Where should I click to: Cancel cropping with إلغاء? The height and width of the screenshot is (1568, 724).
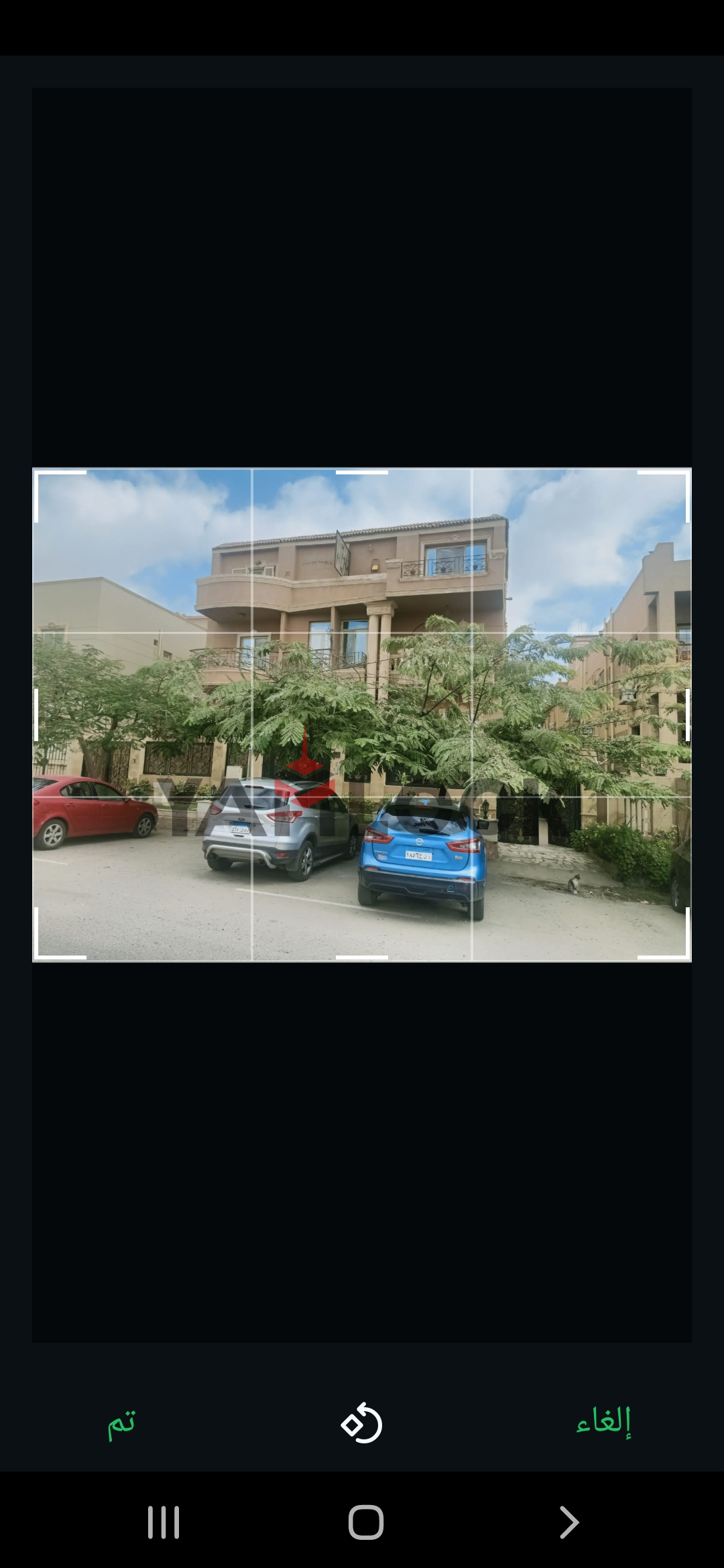(603, 1421)
